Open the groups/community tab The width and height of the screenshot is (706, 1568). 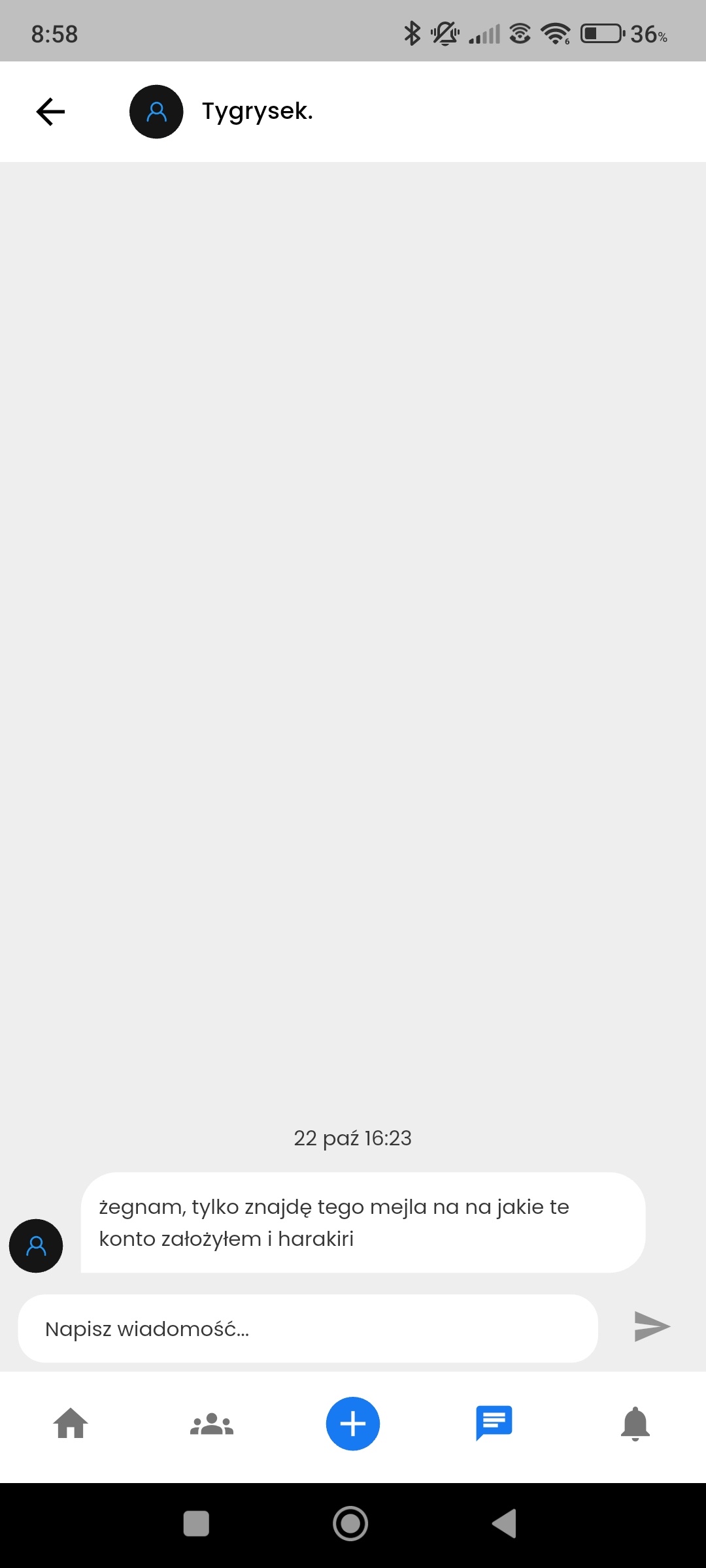[x=212, y=1424]
